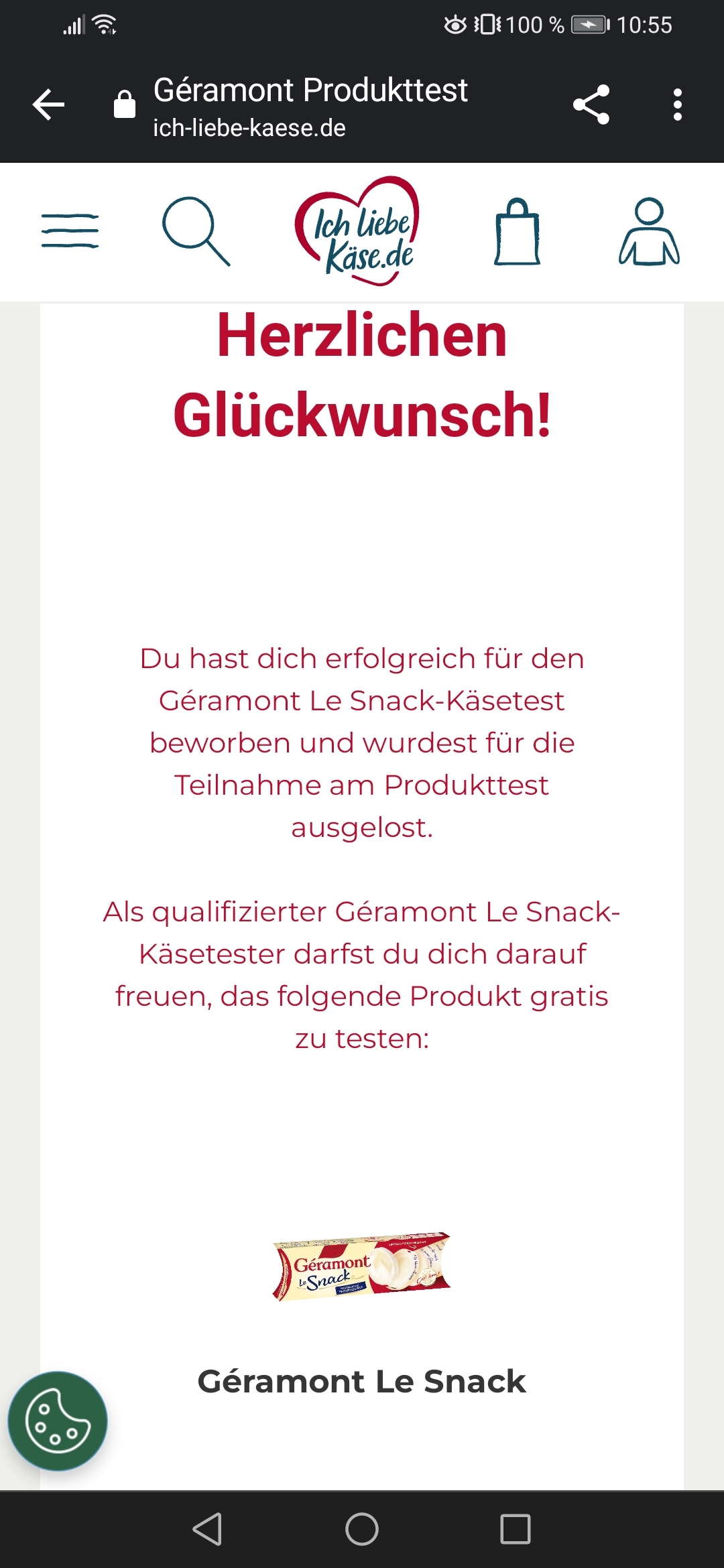Open the browser overflow menu

[678, 105]
